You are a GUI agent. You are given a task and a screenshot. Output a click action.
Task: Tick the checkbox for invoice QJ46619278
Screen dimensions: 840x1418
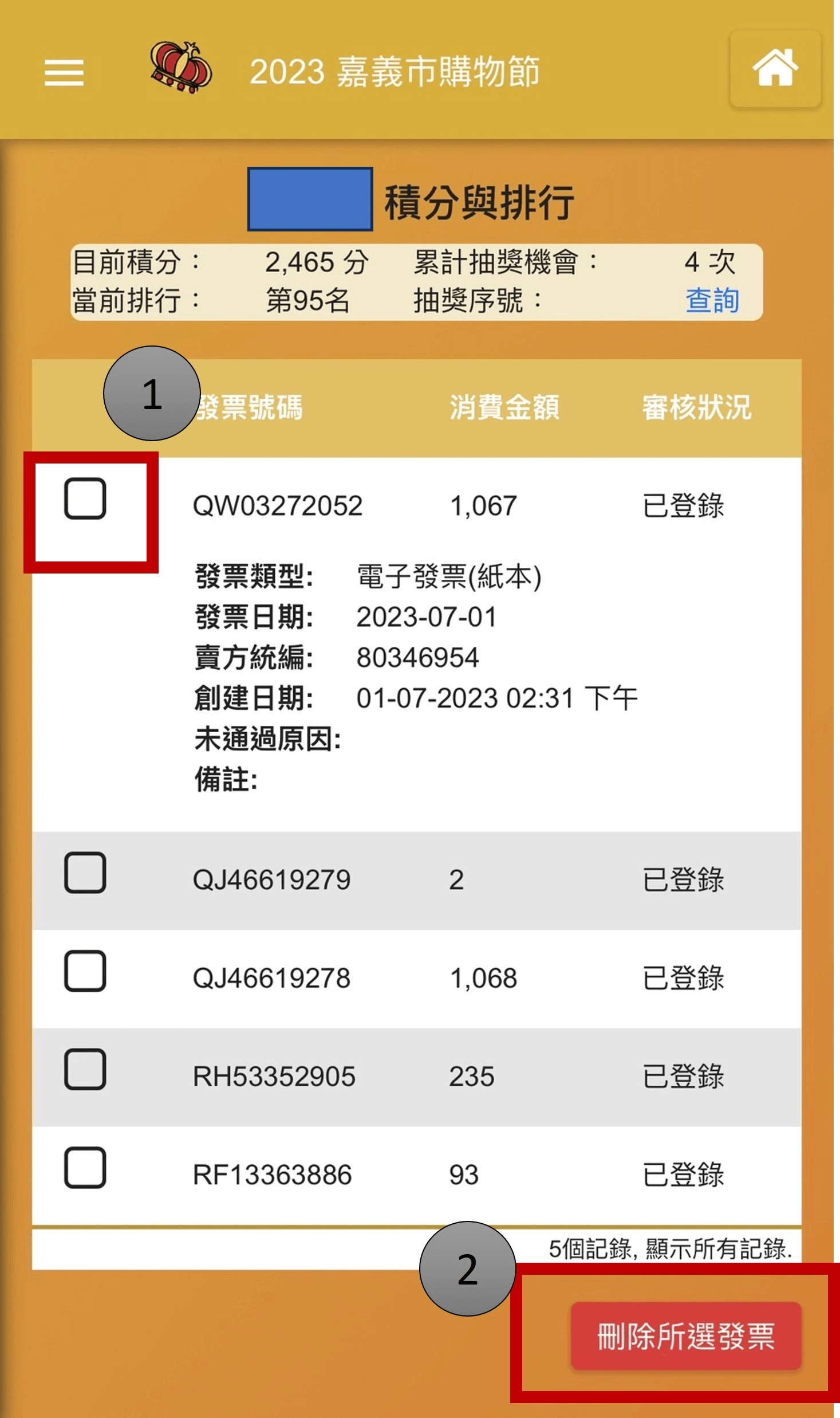[x=85, y=971]
